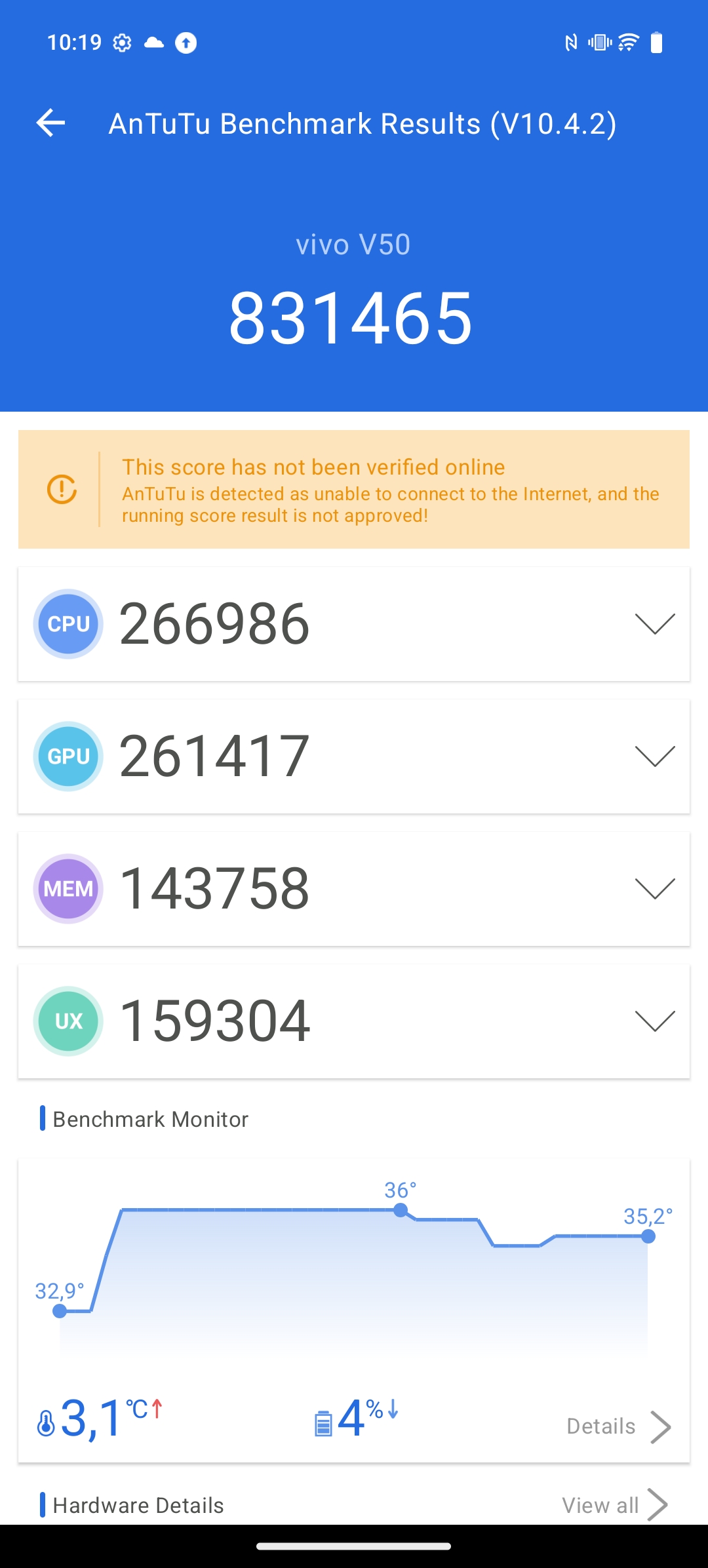The height and width of the screenshot is (1568, 708).
Task: Go back using the top arrow
Action: pos(50,123)
